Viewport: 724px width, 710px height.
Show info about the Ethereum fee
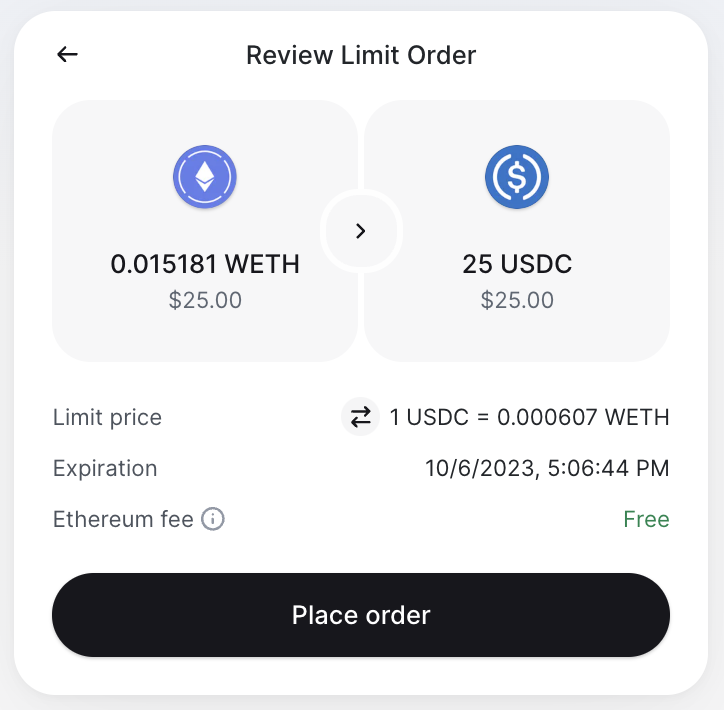pyautogui.click(x=213, y=520)
